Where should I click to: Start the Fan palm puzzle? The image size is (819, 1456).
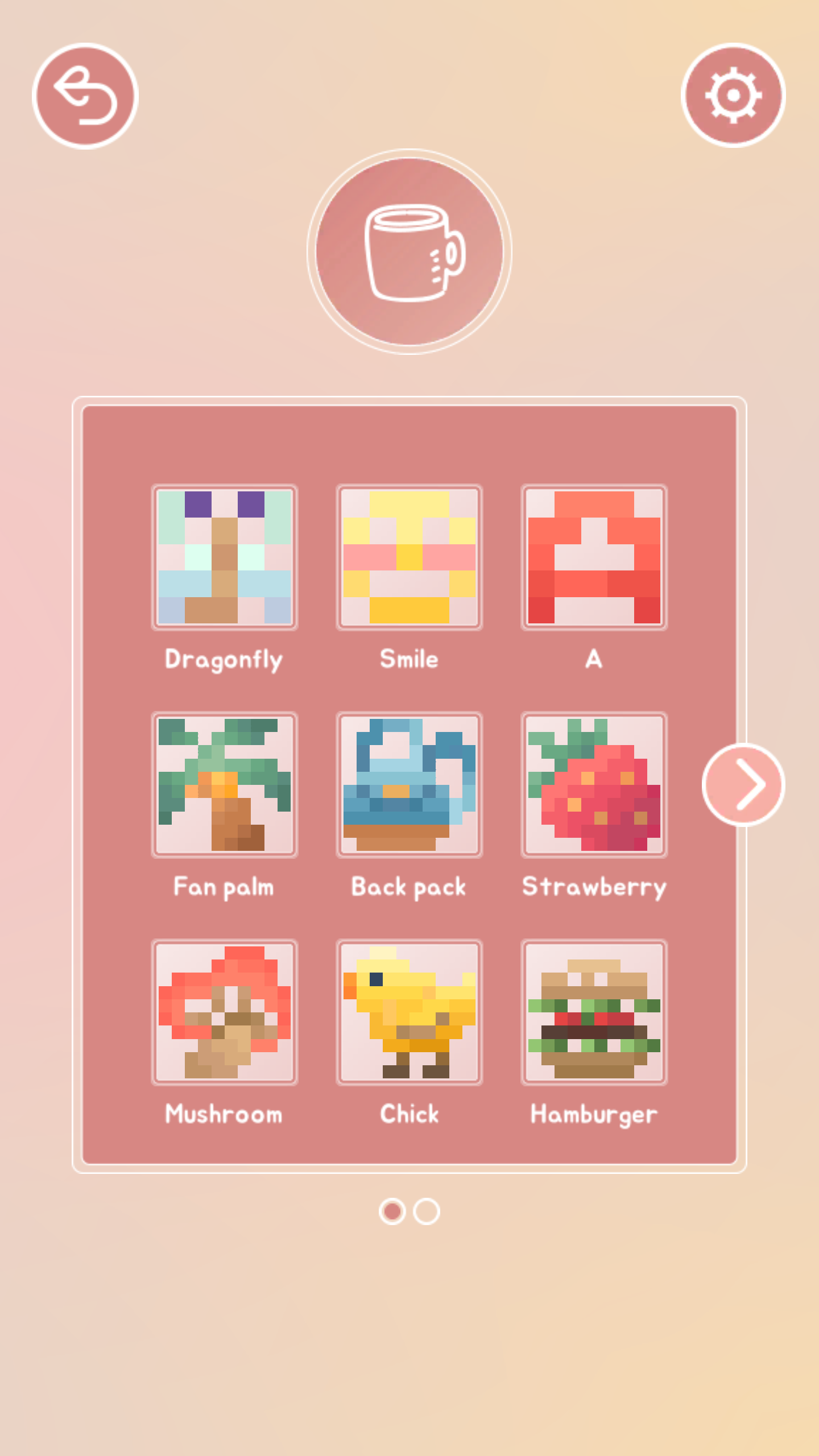(x=225, y=785)
